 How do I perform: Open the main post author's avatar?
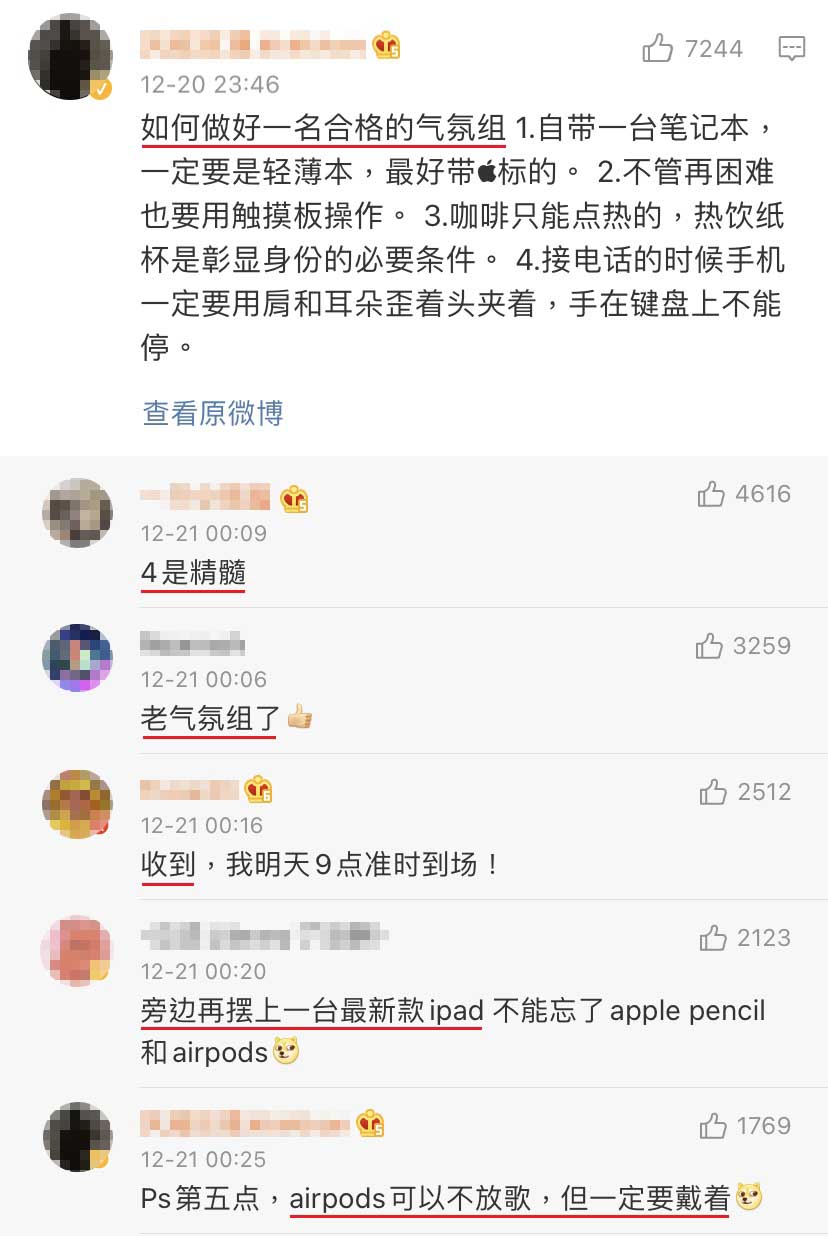pos(69,58)
